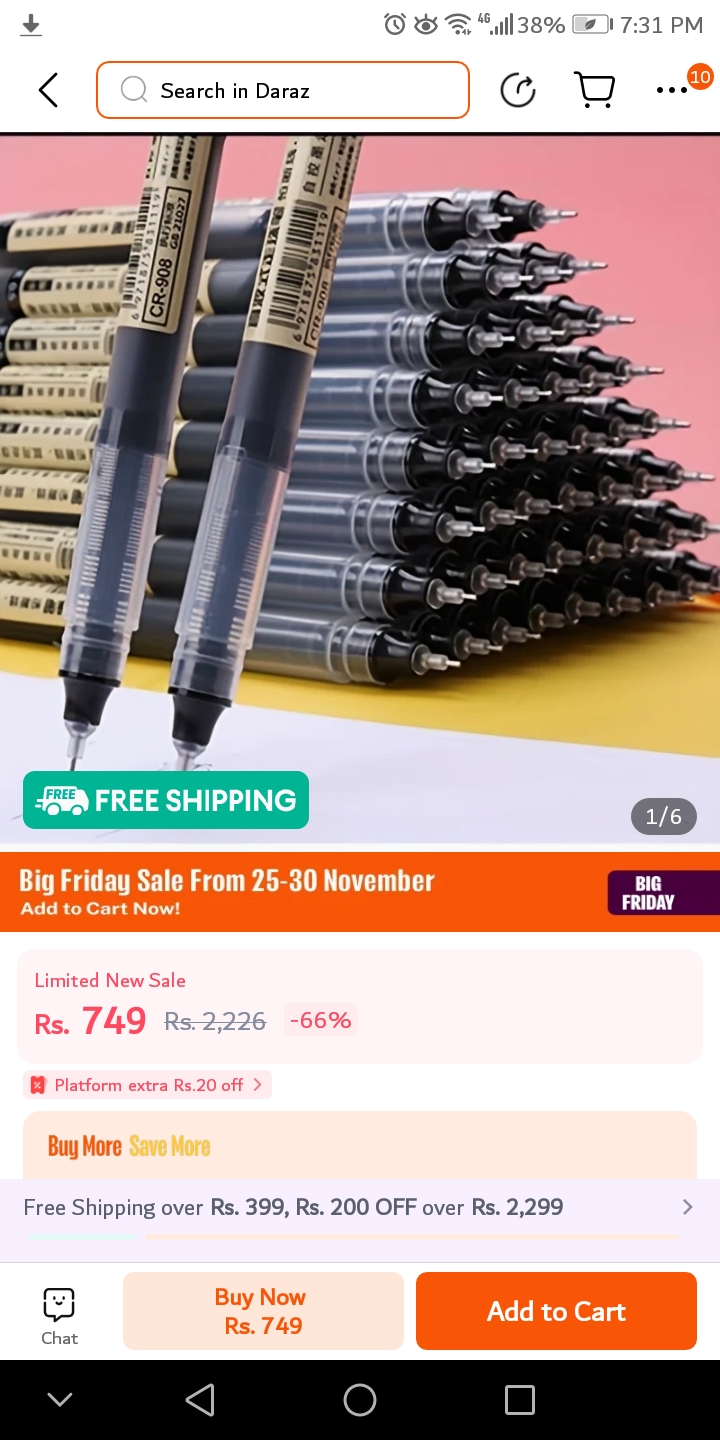The image size is (720, 1440).
Task: Share this product
Action: pos(517,90)
